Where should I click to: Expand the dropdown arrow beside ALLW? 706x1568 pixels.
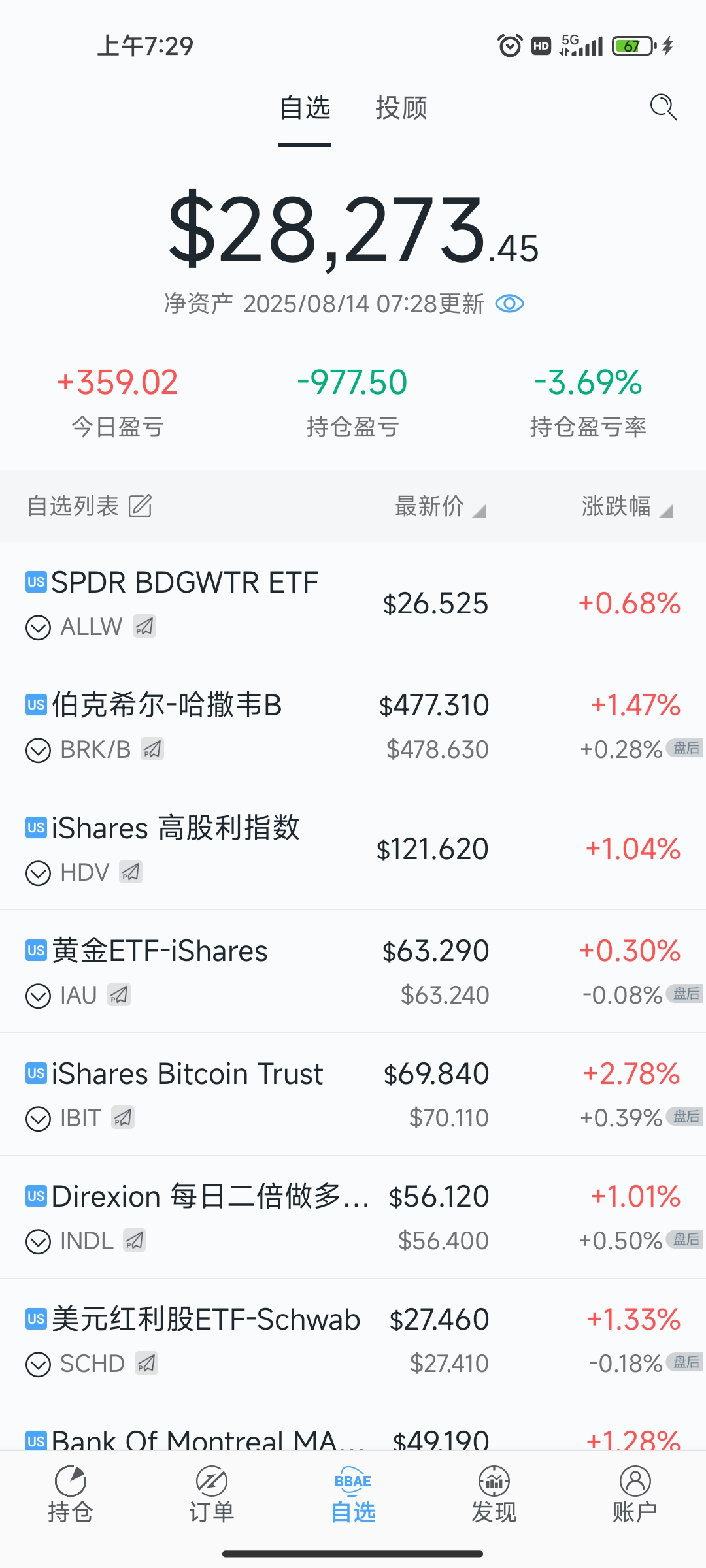point(38,628)
